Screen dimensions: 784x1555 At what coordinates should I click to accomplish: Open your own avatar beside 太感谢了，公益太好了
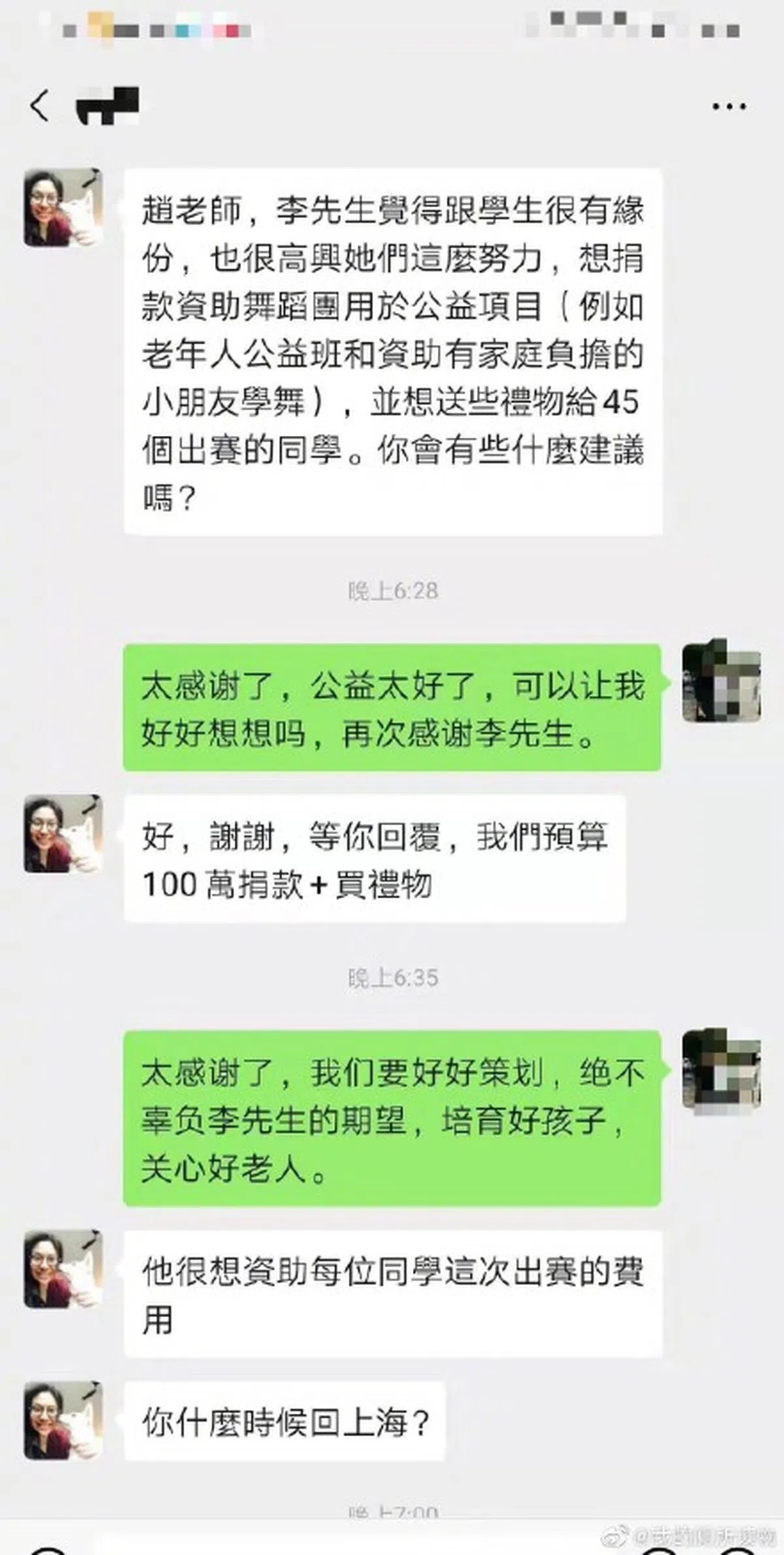coord(721,681)
